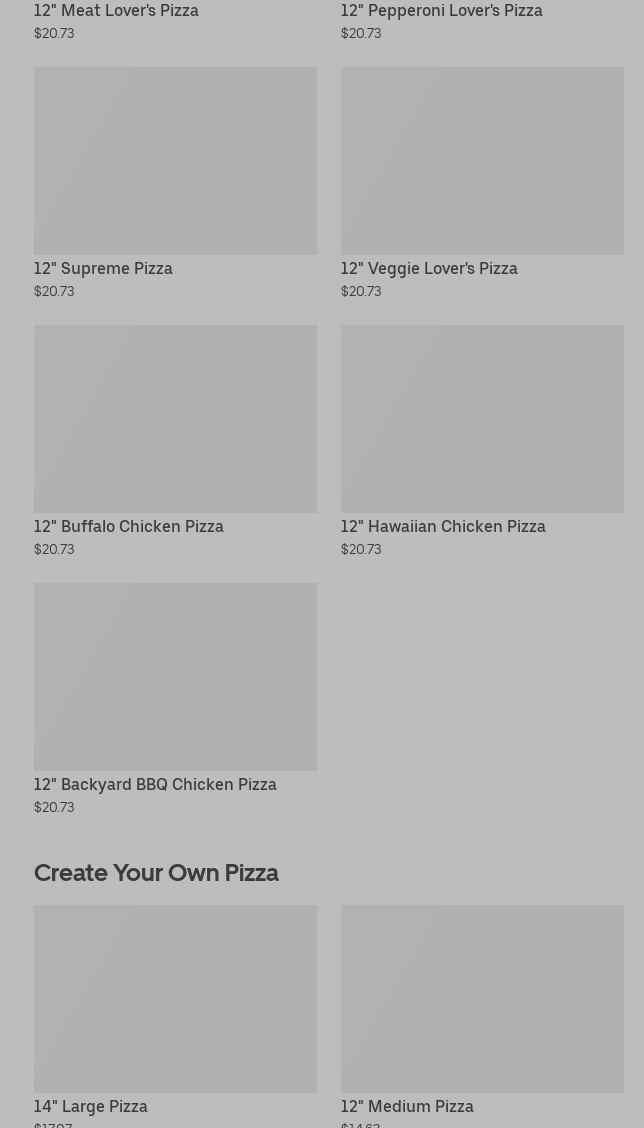This screenshot has width=644, height=1128.
Task: Open the 12" Meat Lover's Pizza item
Action: point(116,11)
